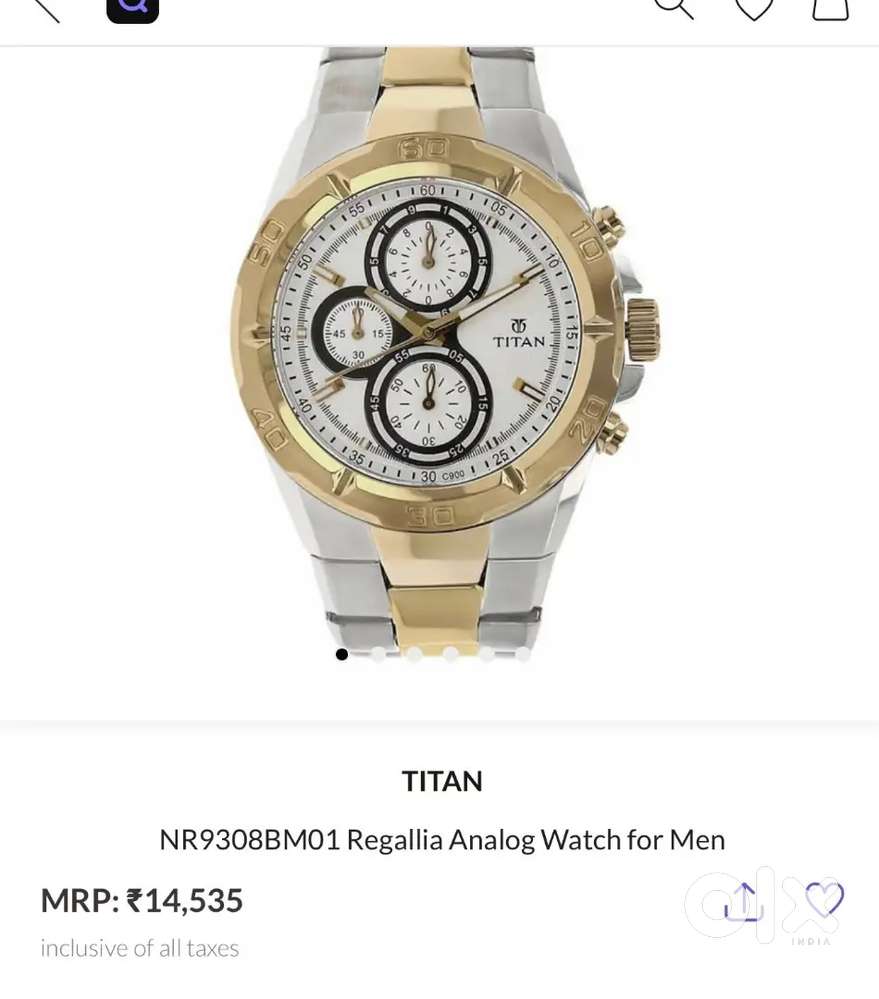Jump to the second image dot

point(378,654)
